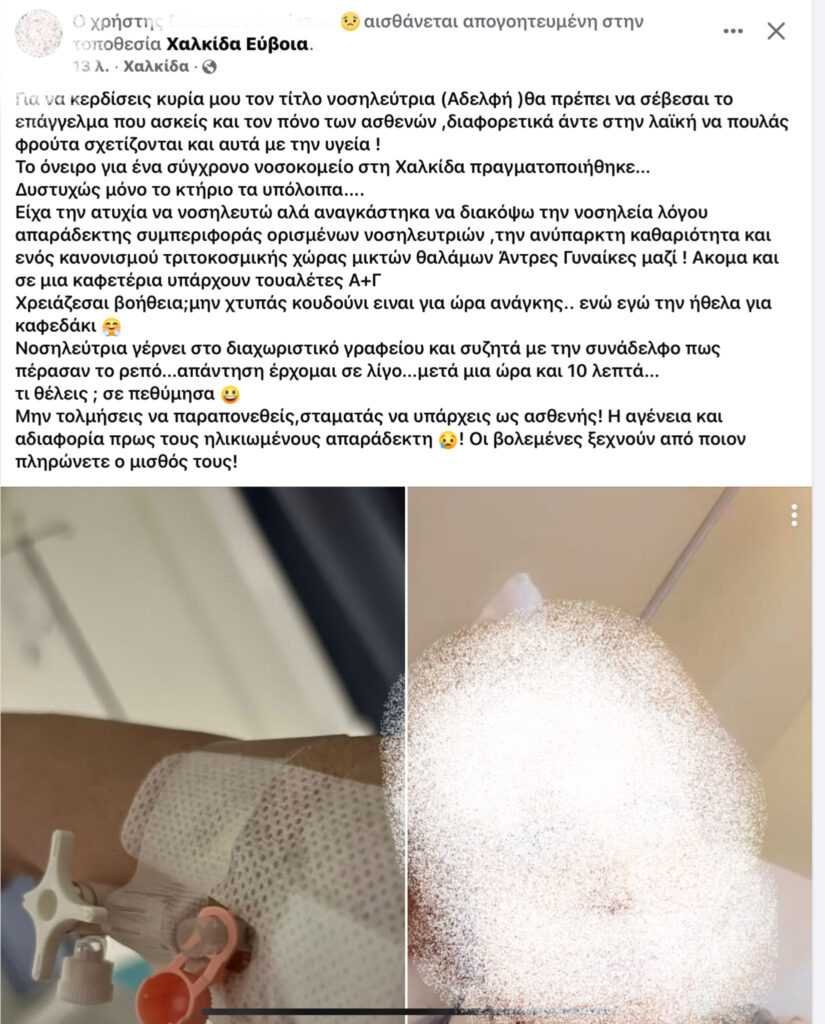Viewport: 825px width, 1024px height.
Task: Close the post with the X
Action: click(x=776, y=31)
